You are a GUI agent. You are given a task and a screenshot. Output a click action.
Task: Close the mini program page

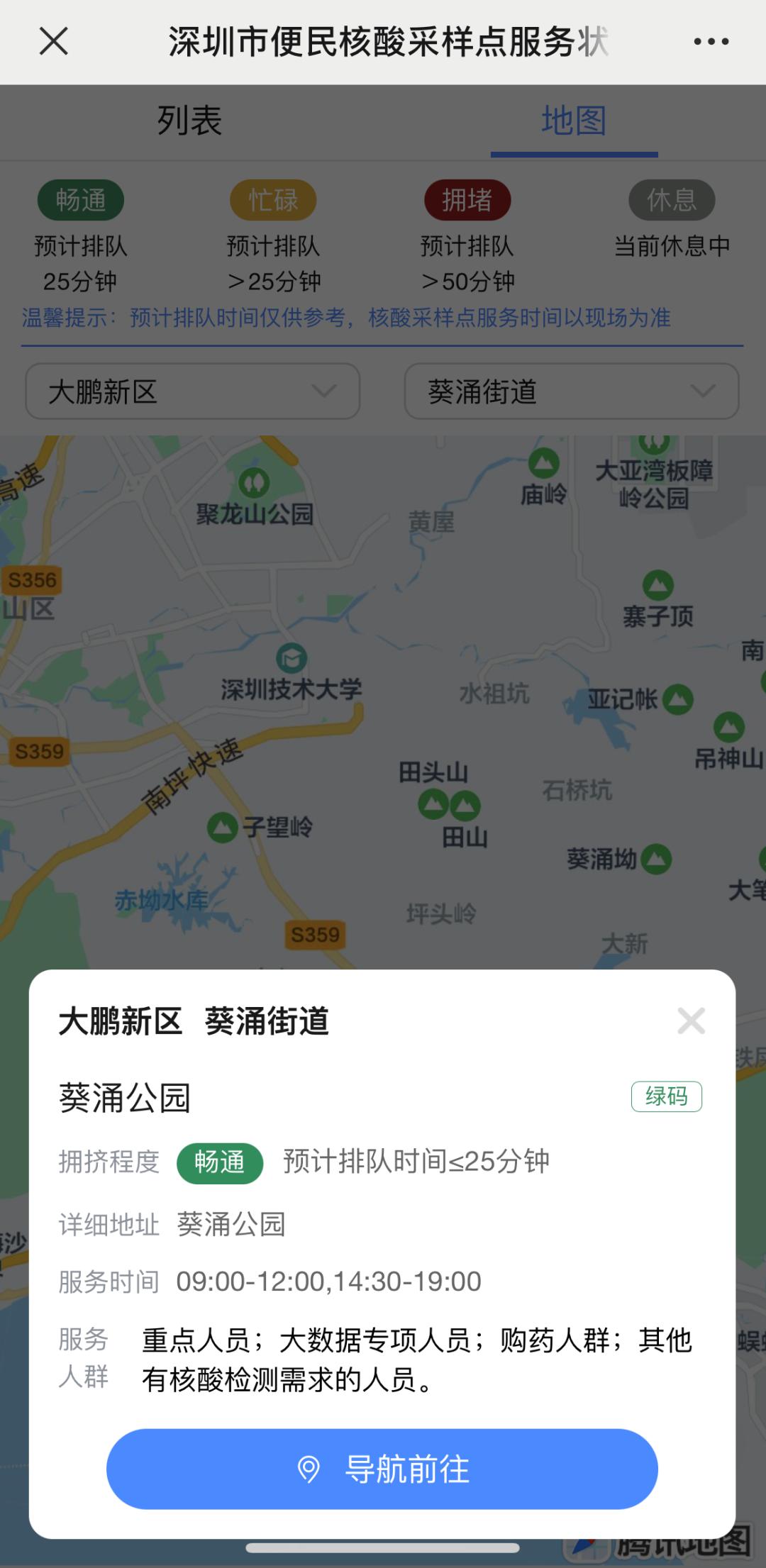point(54,41)
